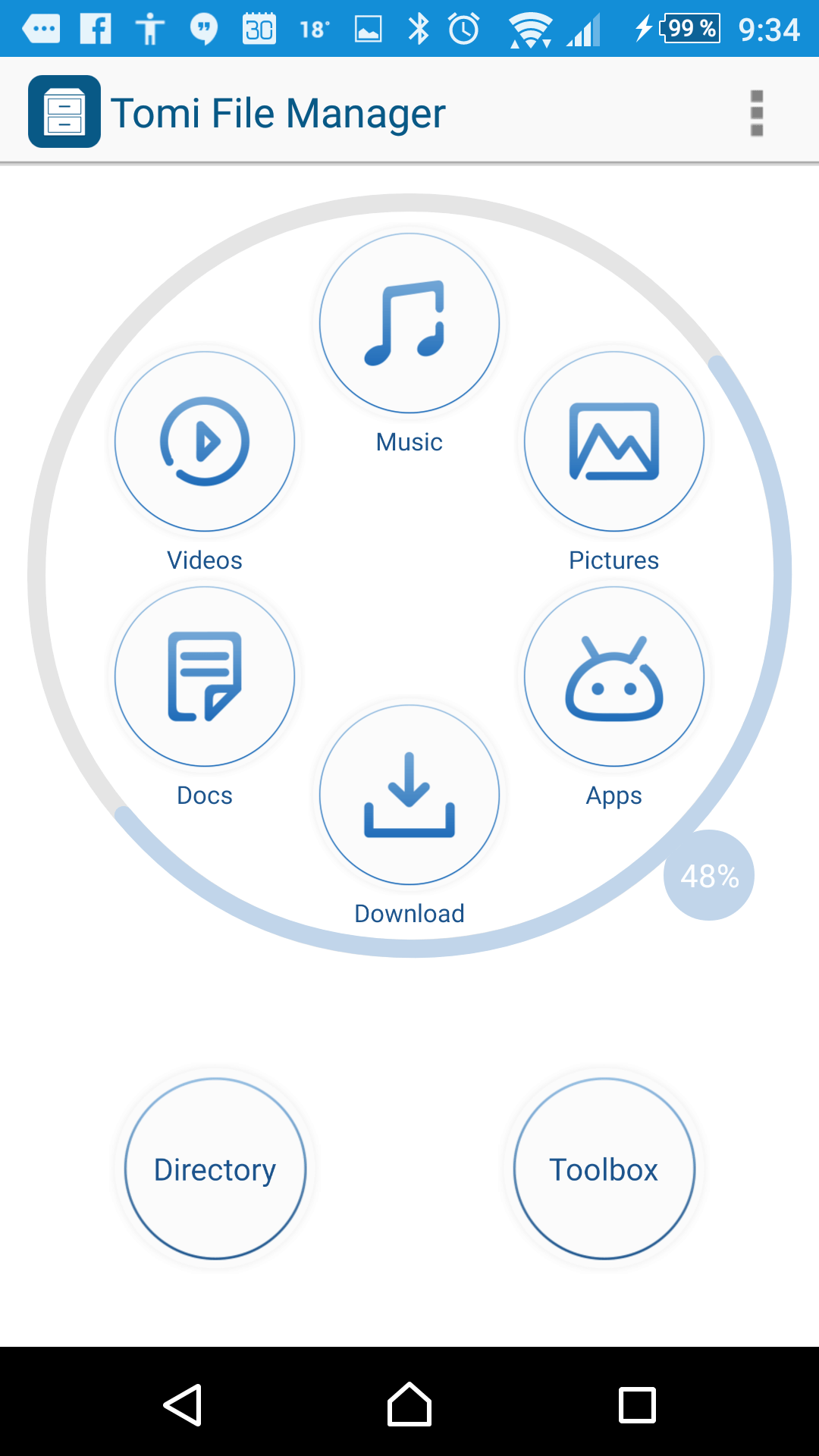Show installed Apps

(x=614, y=676)
